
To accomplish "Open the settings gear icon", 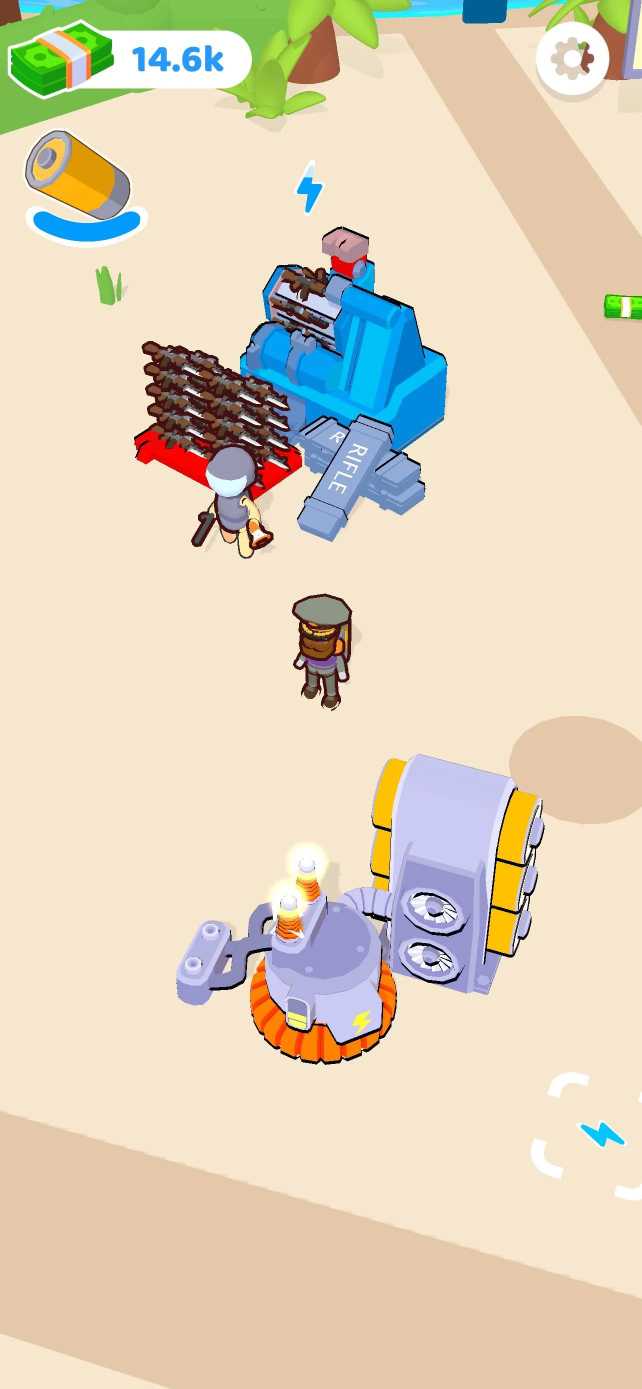I will tap(572, 59).
